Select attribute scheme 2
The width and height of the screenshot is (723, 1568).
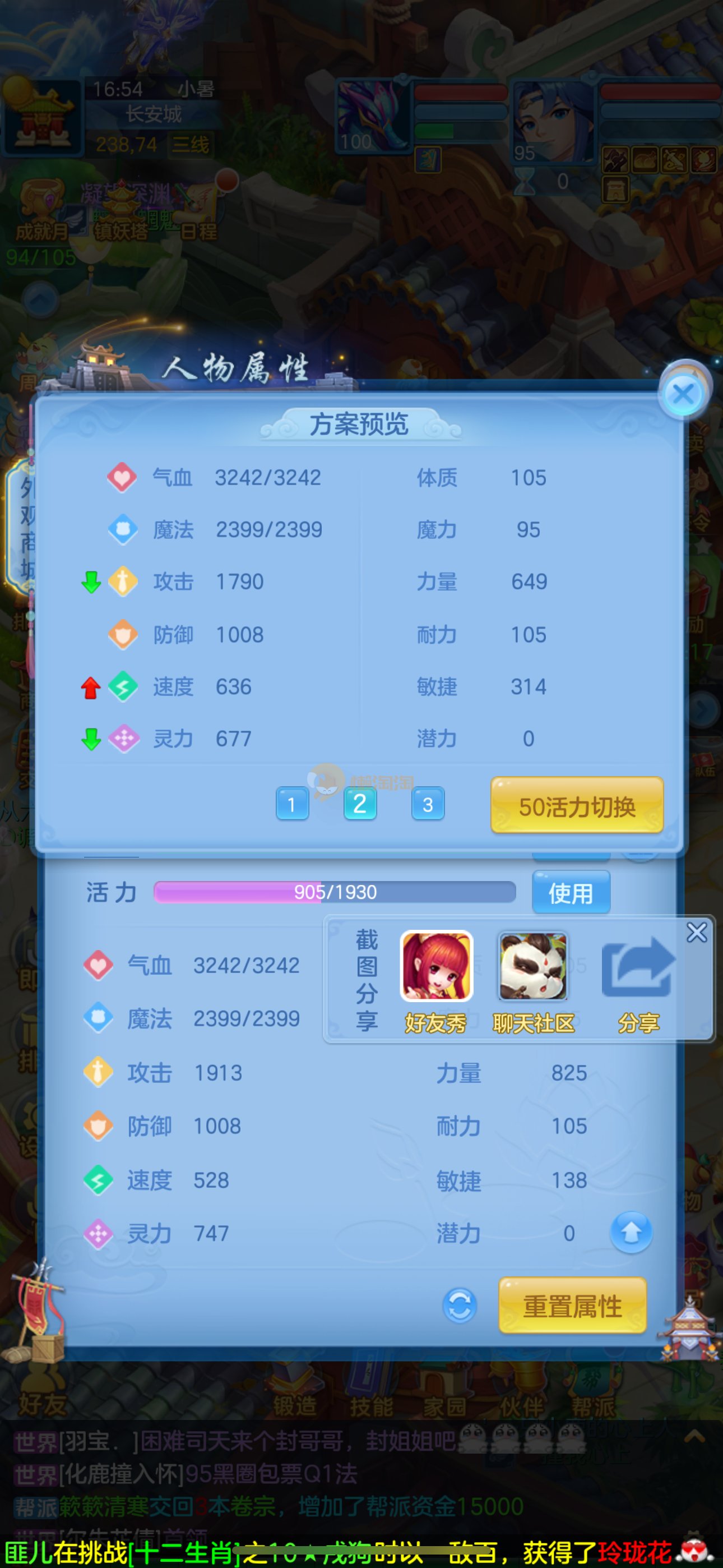click(x=360, y=804)
